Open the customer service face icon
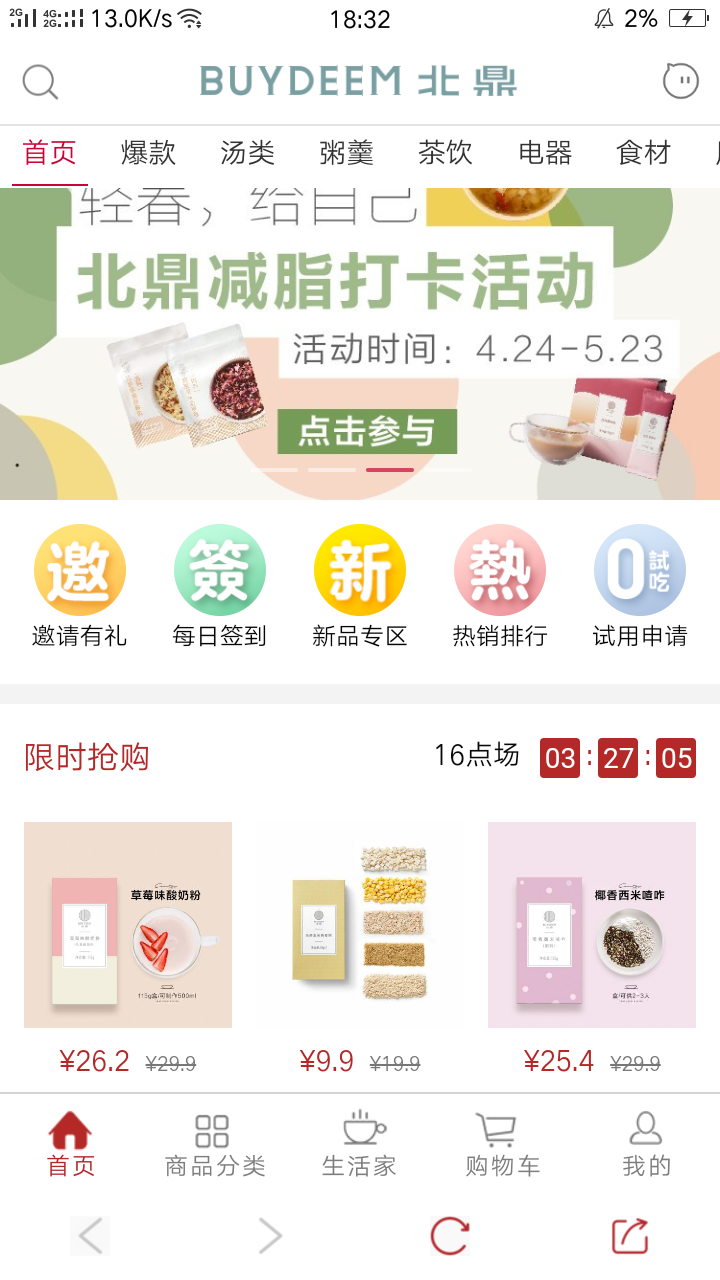 coord(681,81)
